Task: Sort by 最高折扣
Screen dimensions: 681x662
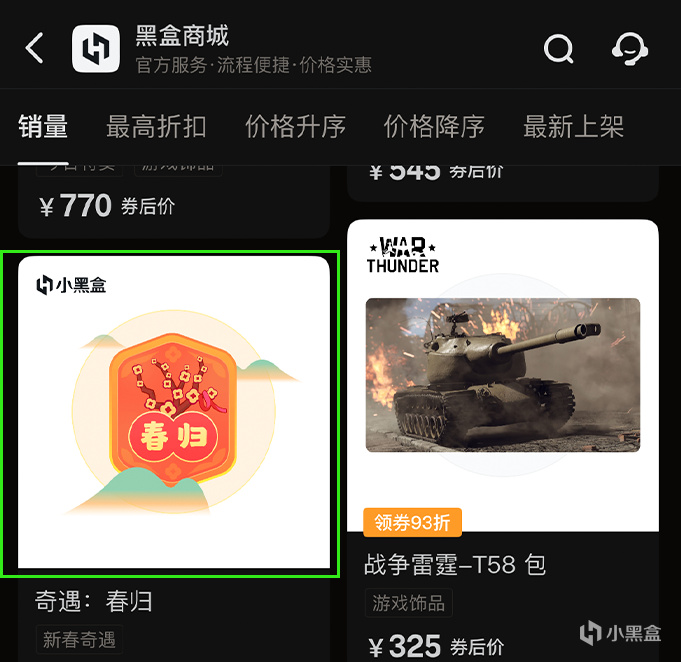Action: pos(156,127)
